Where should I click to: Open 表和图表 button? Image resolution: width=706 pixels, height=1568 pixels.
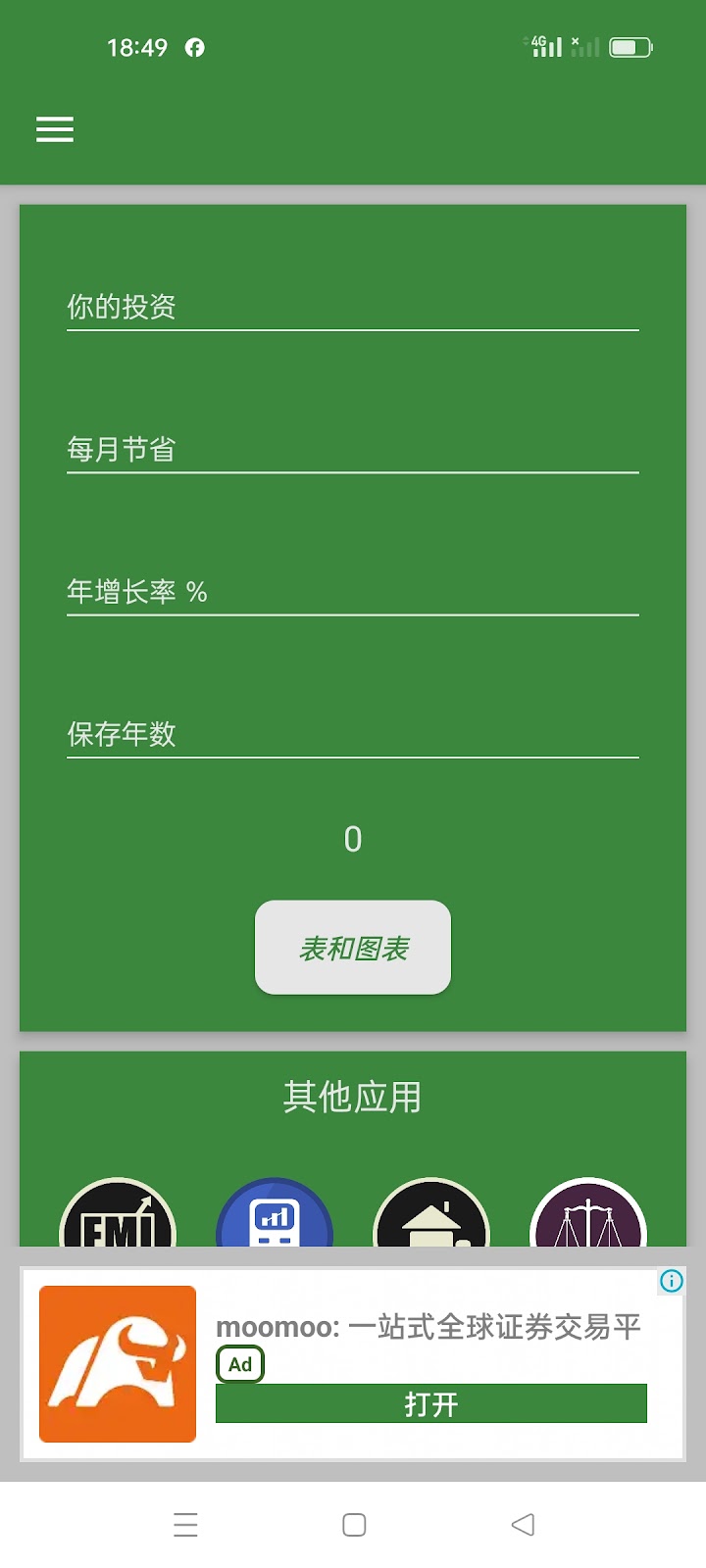(353, 948)
